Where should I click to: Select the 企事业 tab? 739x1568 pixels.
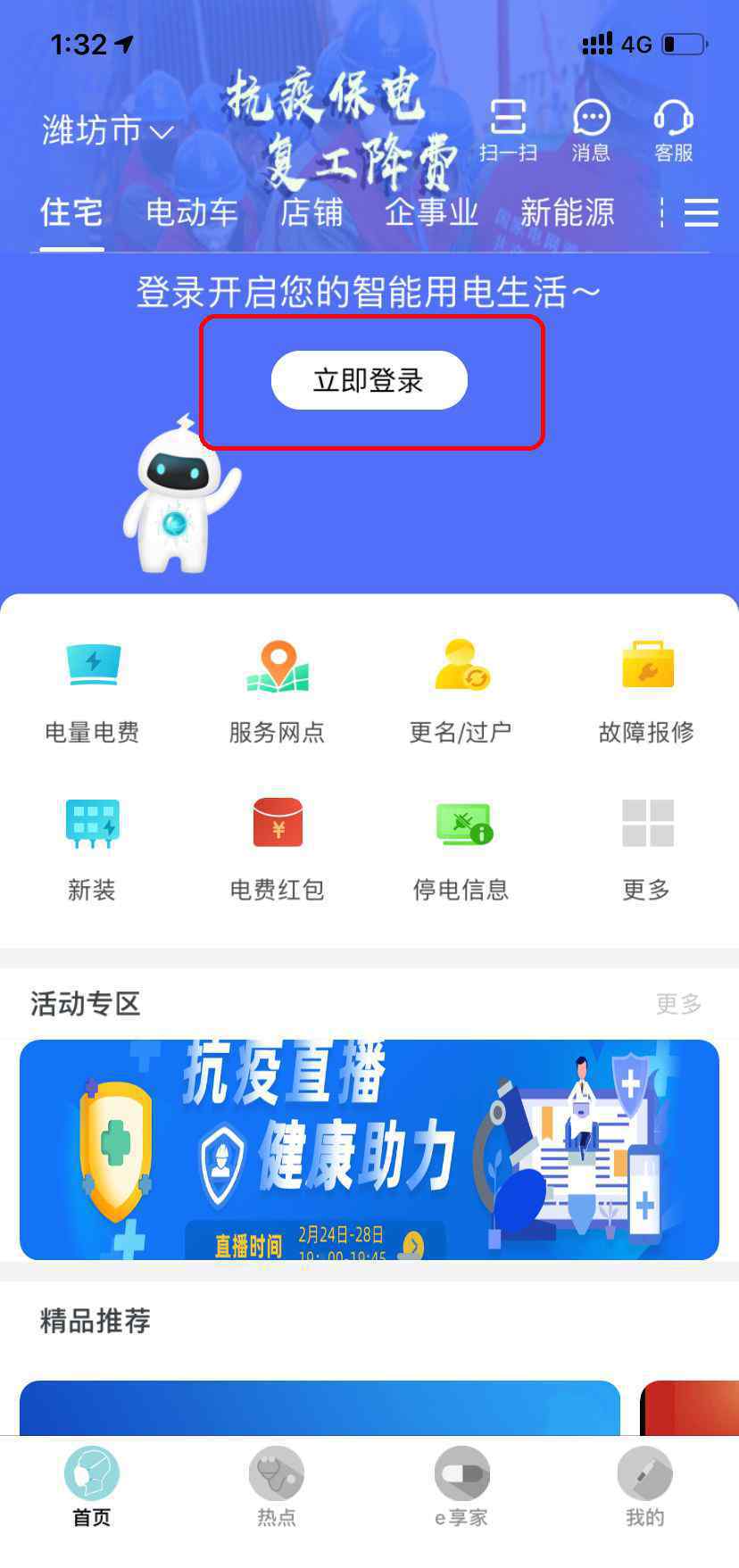point(432,212)
